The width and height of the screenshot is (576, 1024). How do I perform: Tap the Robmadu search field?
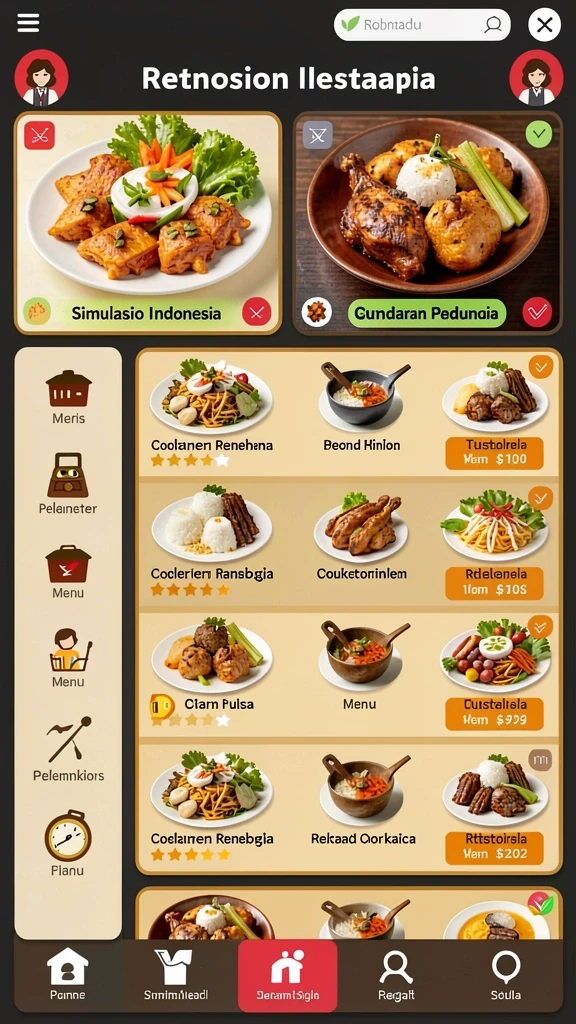click(x=422, y=25)
